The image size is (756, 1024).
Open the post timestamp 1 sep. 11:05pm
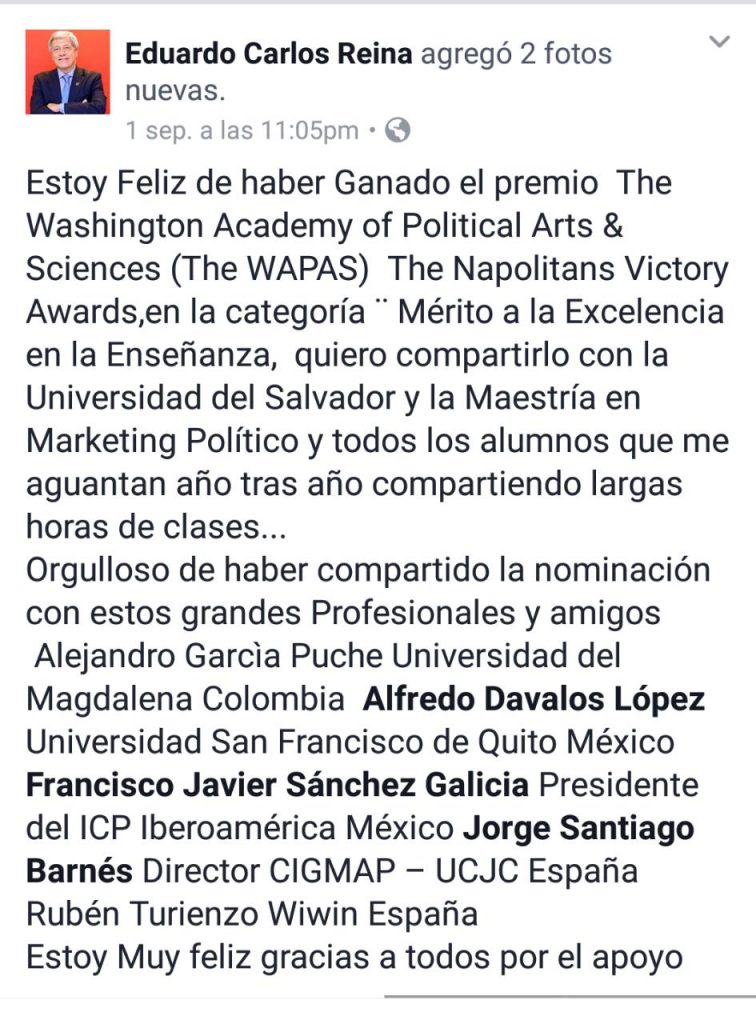(x=242, y=131)
